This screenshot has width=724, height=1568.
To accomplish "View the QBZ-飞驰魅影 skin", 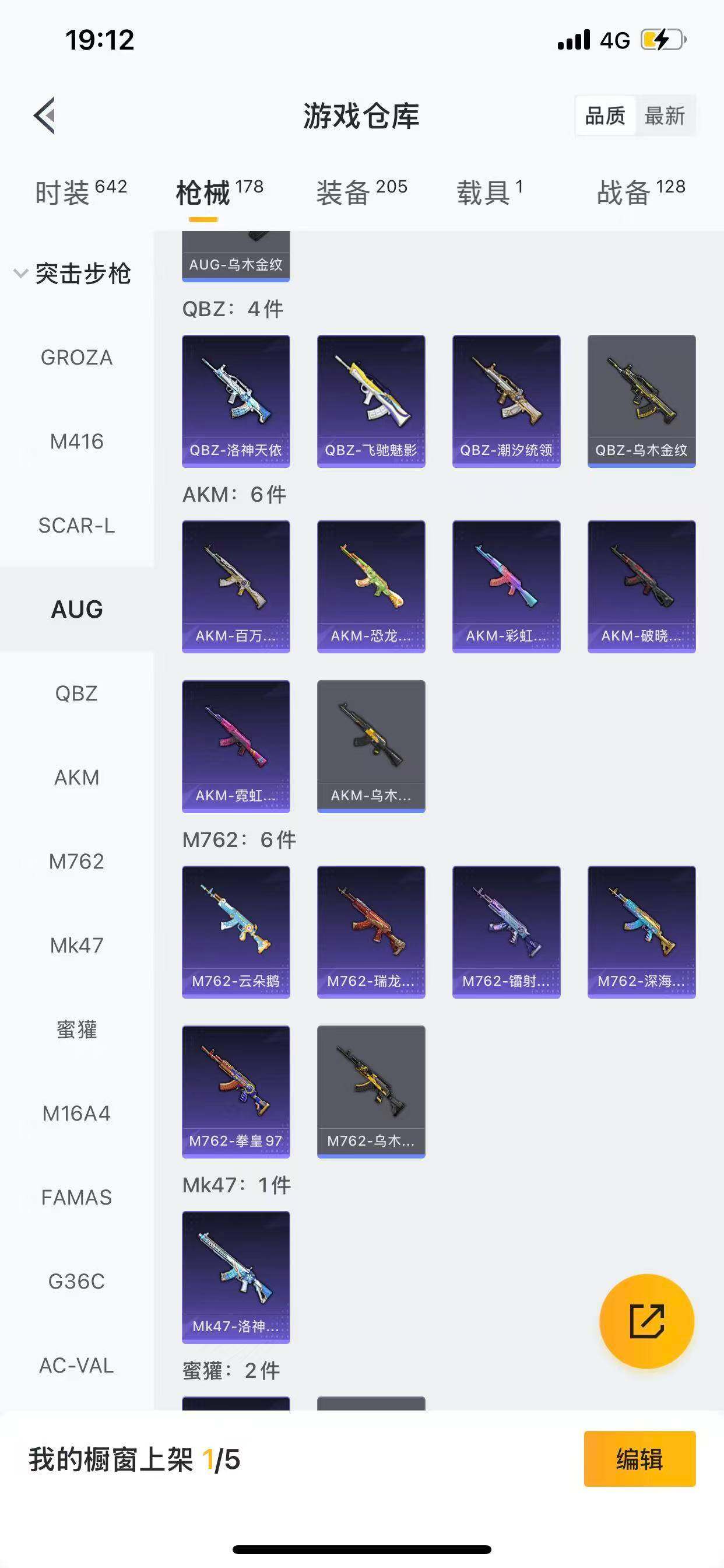I will (371, 401).
